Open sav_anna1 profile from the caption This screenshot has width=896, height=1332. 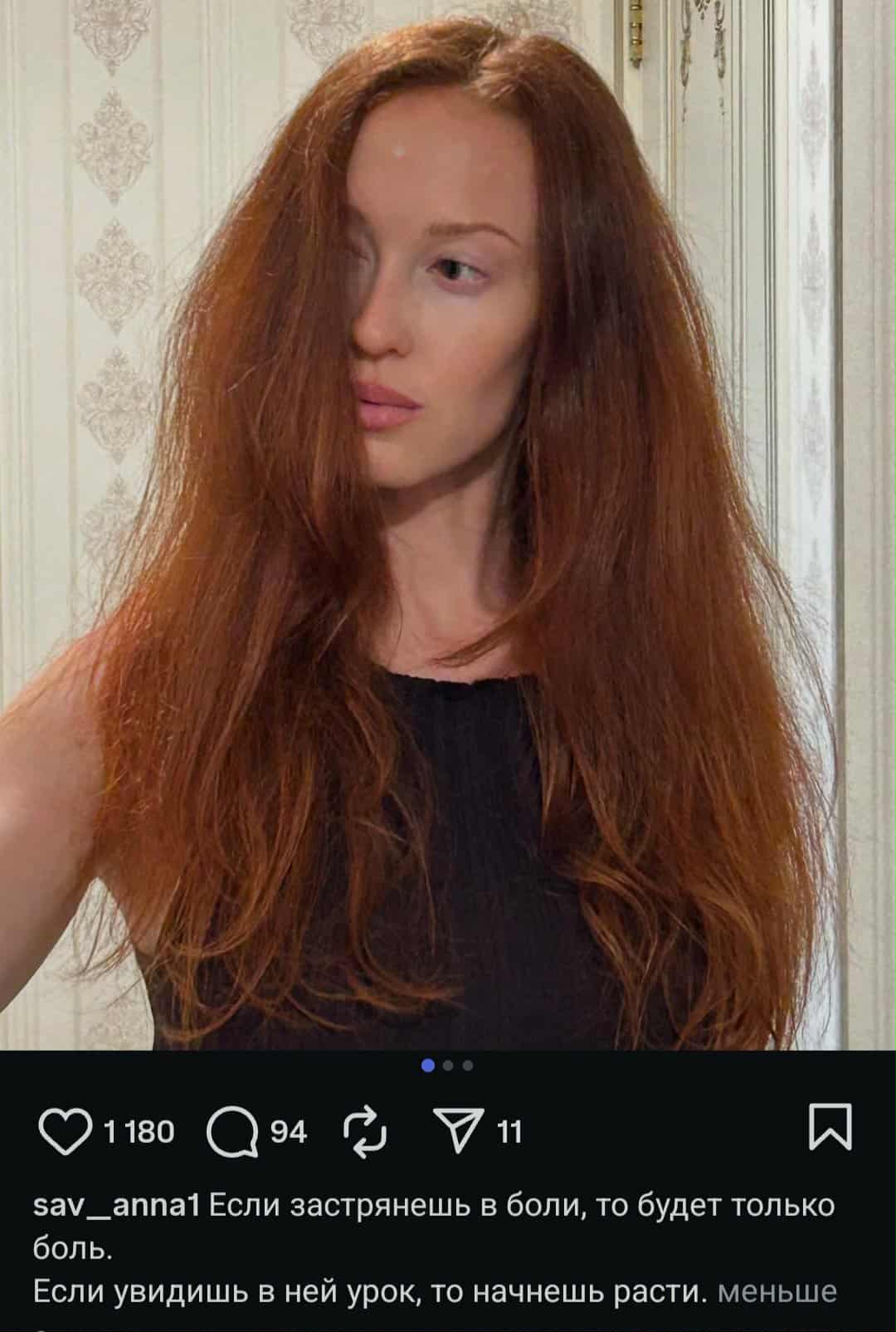114,1205
